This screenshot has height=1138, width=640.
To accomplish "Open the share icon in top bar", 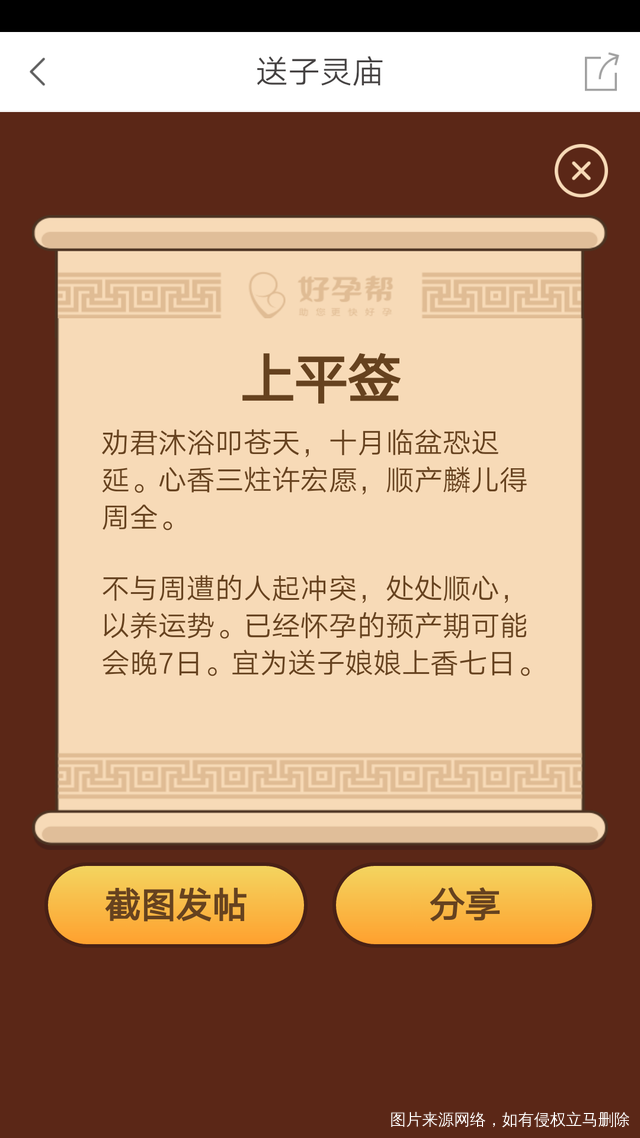I will click(x=601, y=72).
